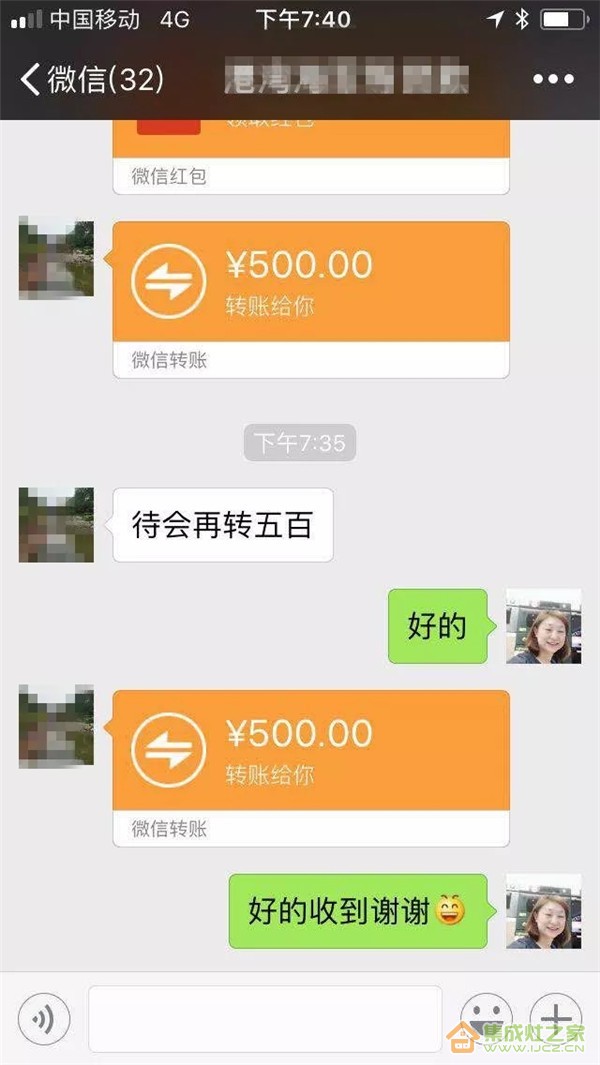The image size is (600, 1065).
Task: Go back to the WeChat chat list
Action: click(x=90, y=78)
